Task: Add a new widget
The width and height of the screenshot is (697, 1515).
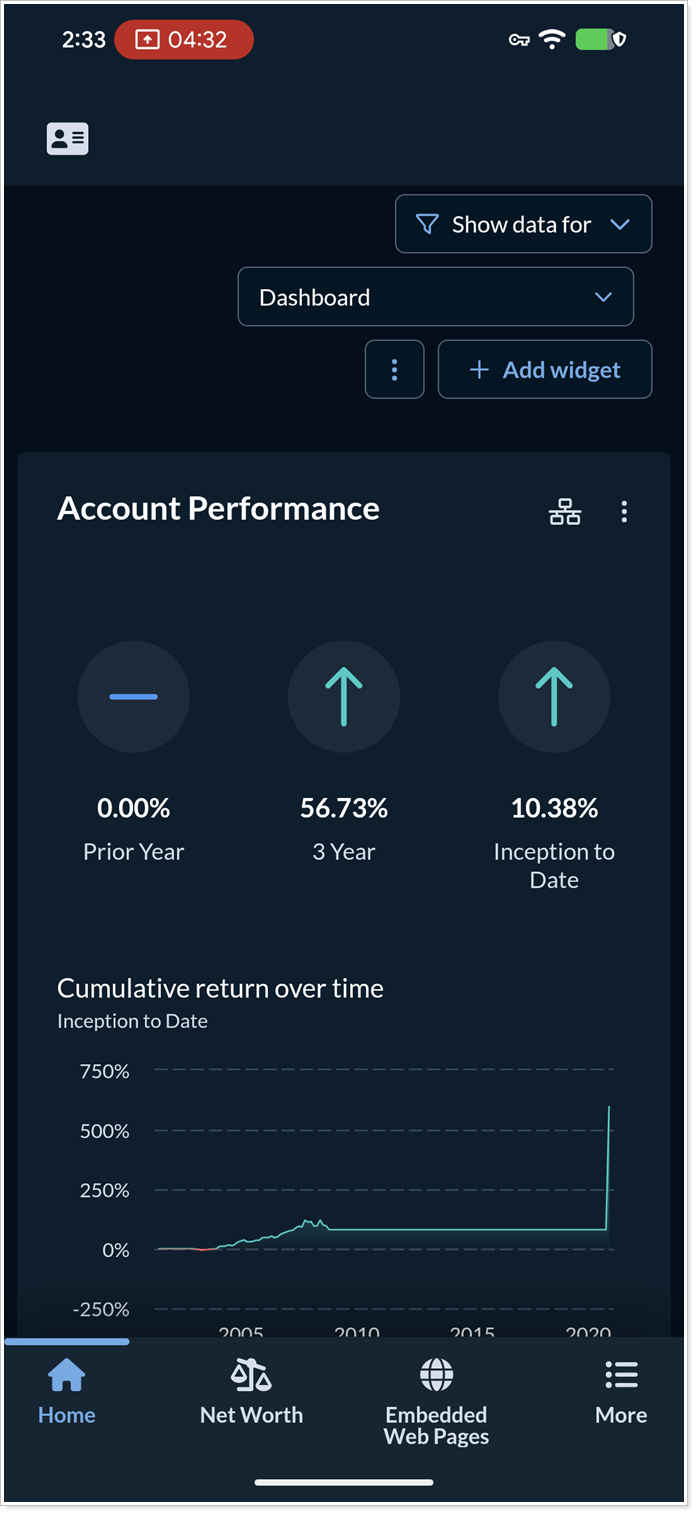Action: (x=545, y=370)
